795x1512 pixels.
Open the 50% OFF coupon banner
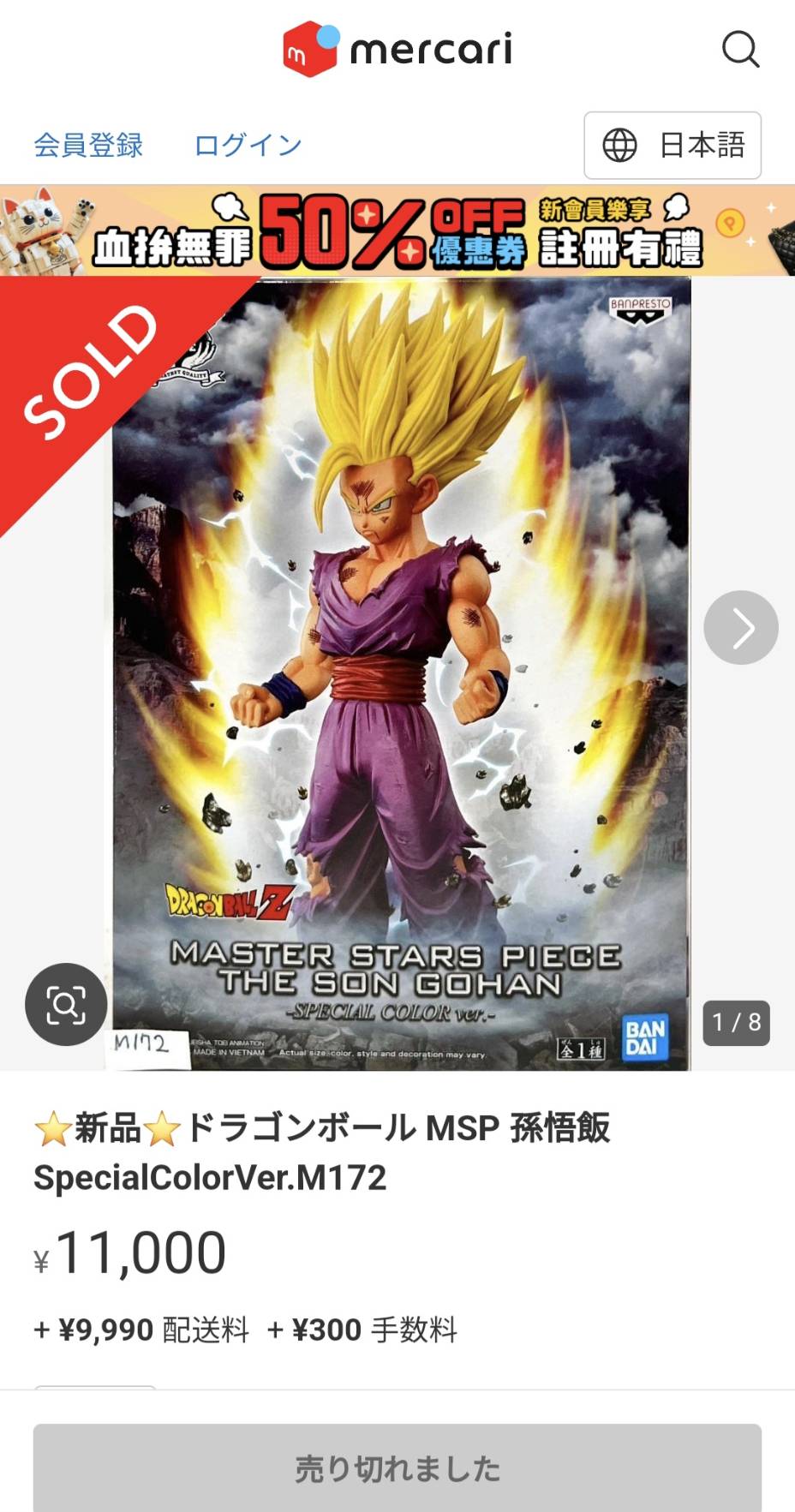coord(397,230)
